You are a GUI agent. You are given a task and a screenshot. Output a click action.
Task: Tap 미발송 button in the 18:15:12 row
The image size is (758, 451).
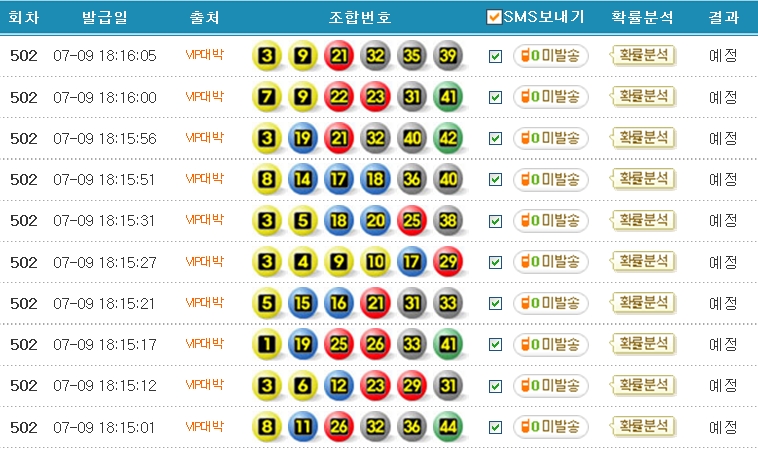click(x=551, y=385)
